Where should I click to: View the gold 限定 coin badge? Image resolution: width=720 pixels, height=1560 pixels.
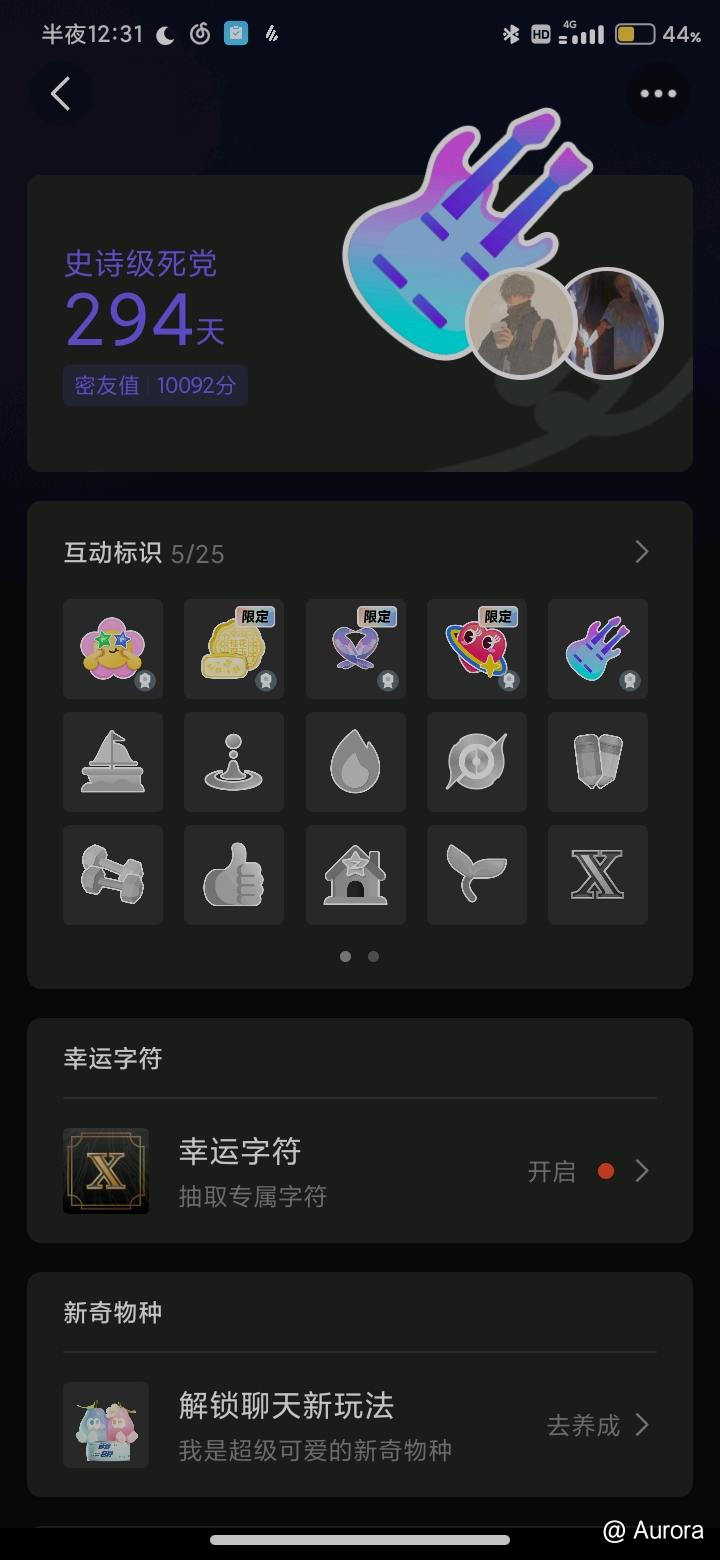234,649
